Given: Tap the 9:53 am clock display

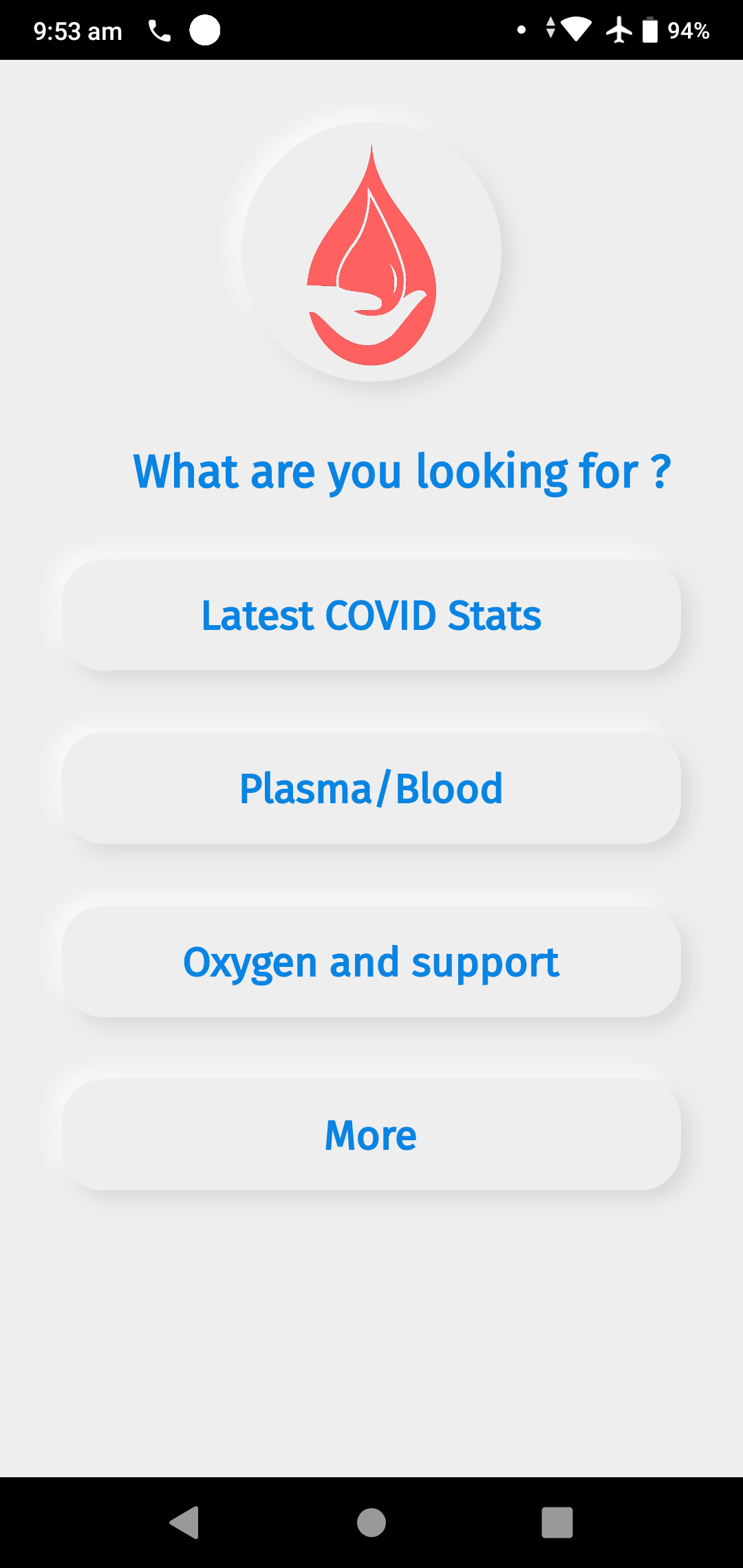Looking at the screenshot, I should click(78, 29).
